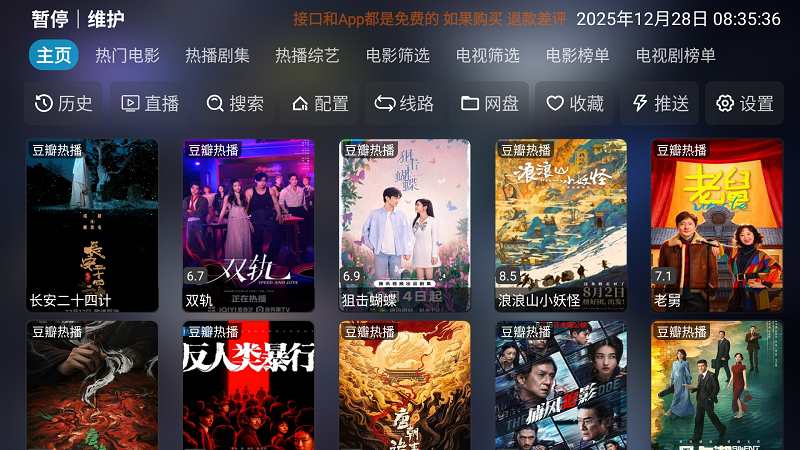Screen dimensions: 800x450
Task: Open the 长安二十四计 poster
Action: coord(92,225)
